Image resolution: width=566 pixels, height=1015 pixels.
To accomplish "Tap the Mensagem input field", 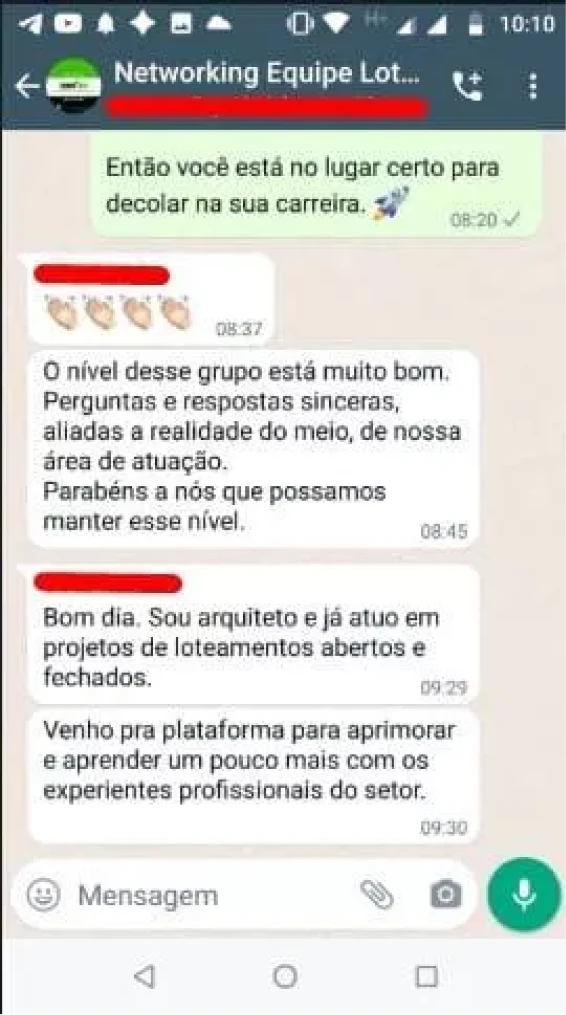I will 214,896.
